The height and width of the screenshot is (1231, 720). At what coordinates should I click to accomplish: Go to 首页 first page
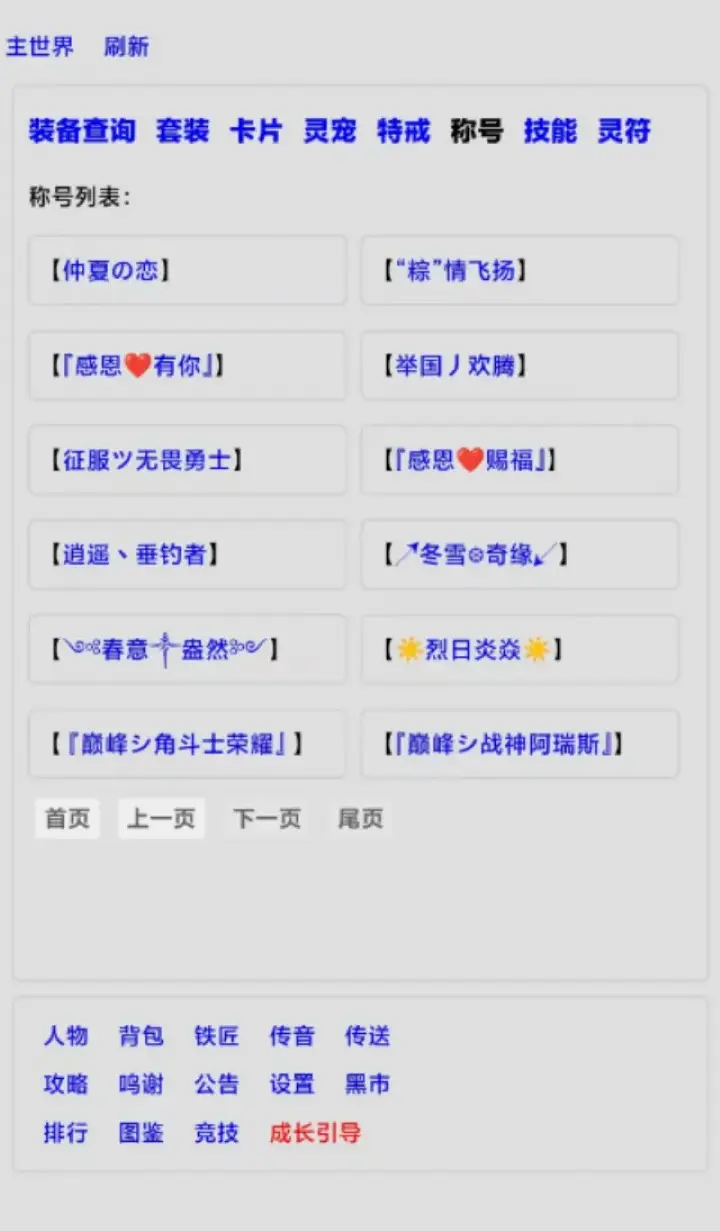pyautogui.click(x=67, y=818)
